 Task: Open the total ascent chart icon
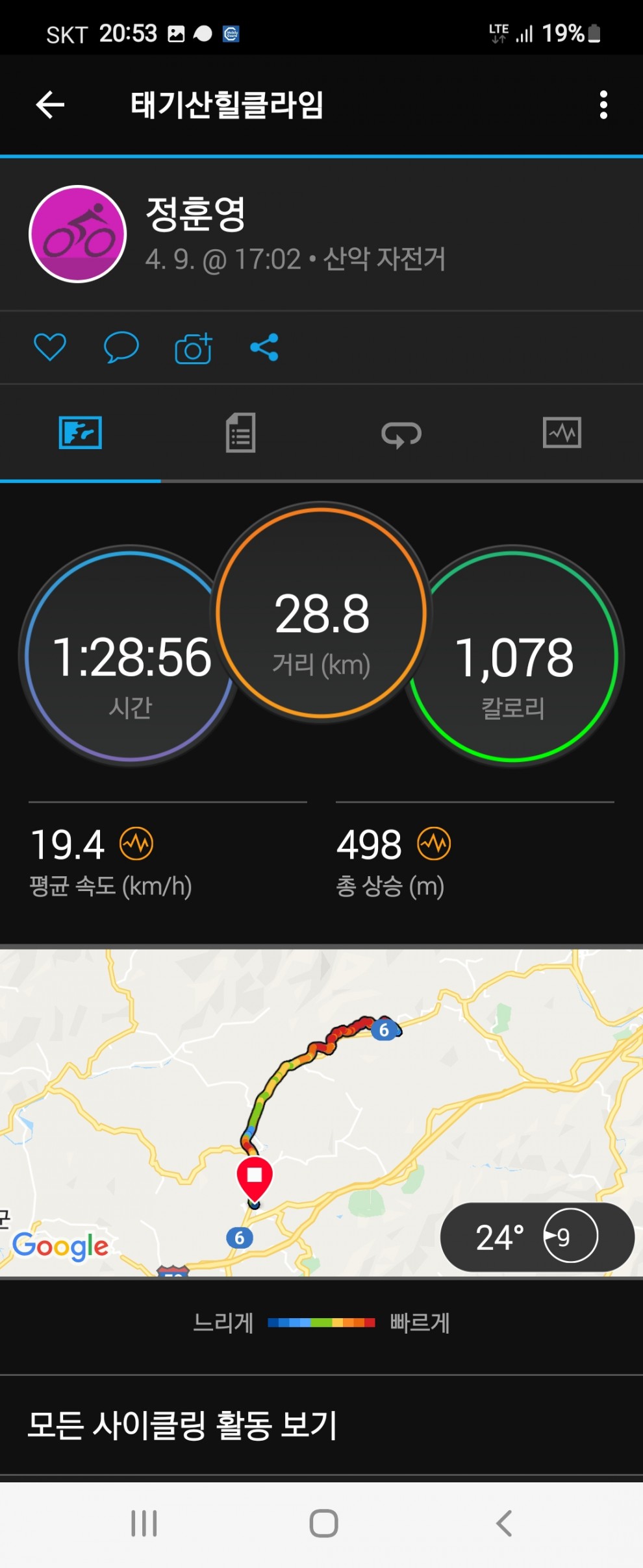(x=434, y=844)
